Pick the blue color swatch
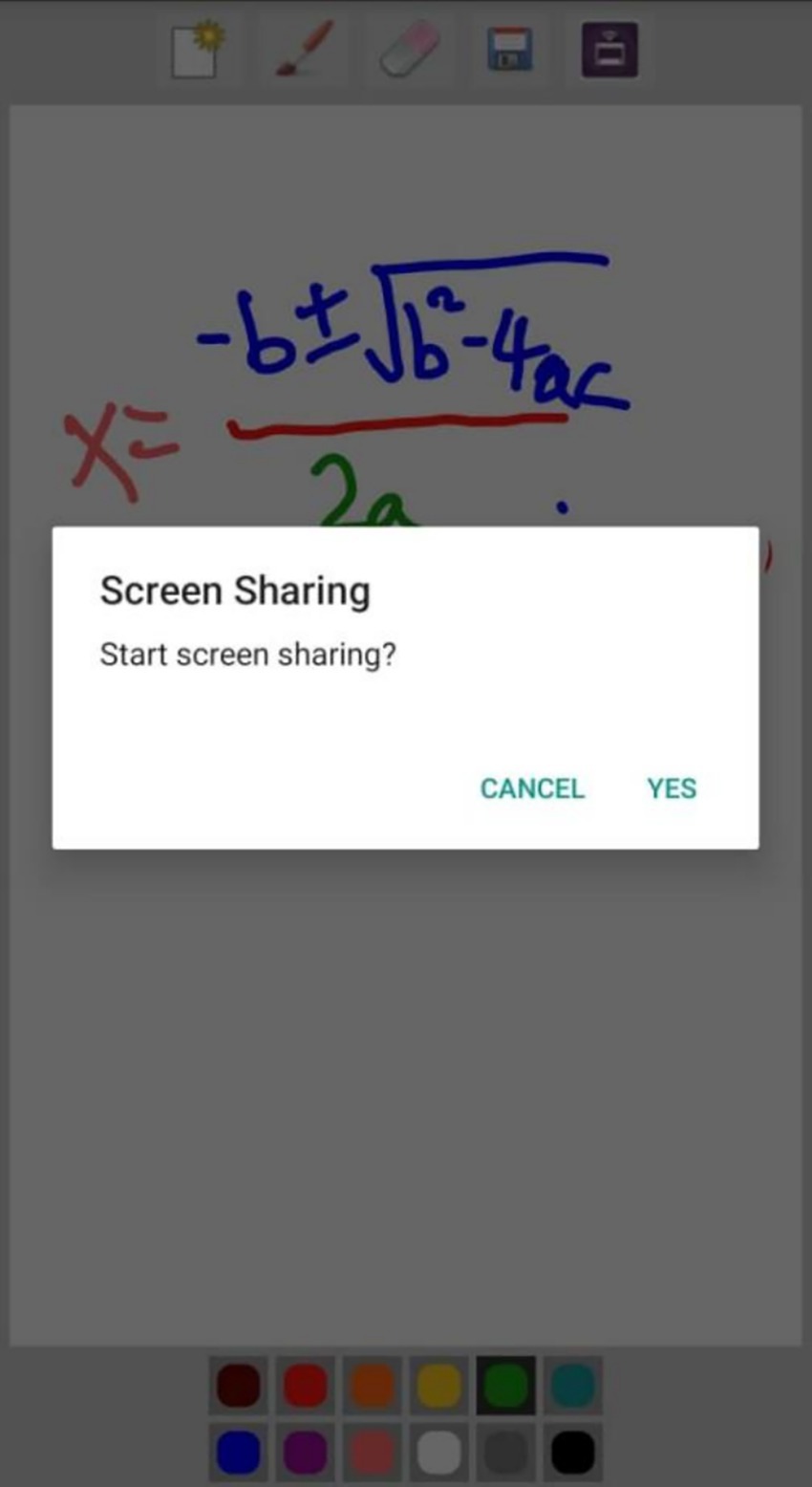This screenshot has height=1487, width=812. 239,1453
